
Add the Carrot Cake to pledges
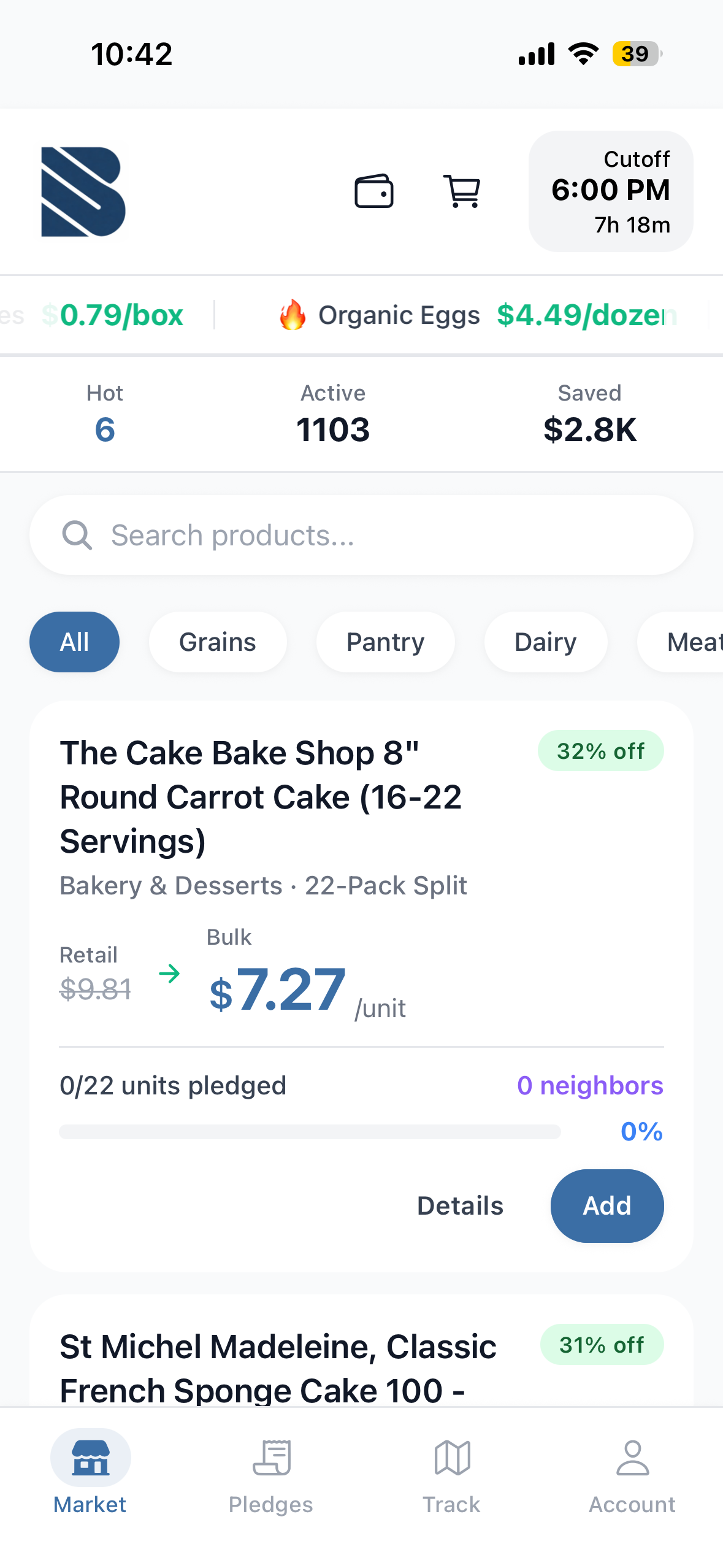point(606,1205)
